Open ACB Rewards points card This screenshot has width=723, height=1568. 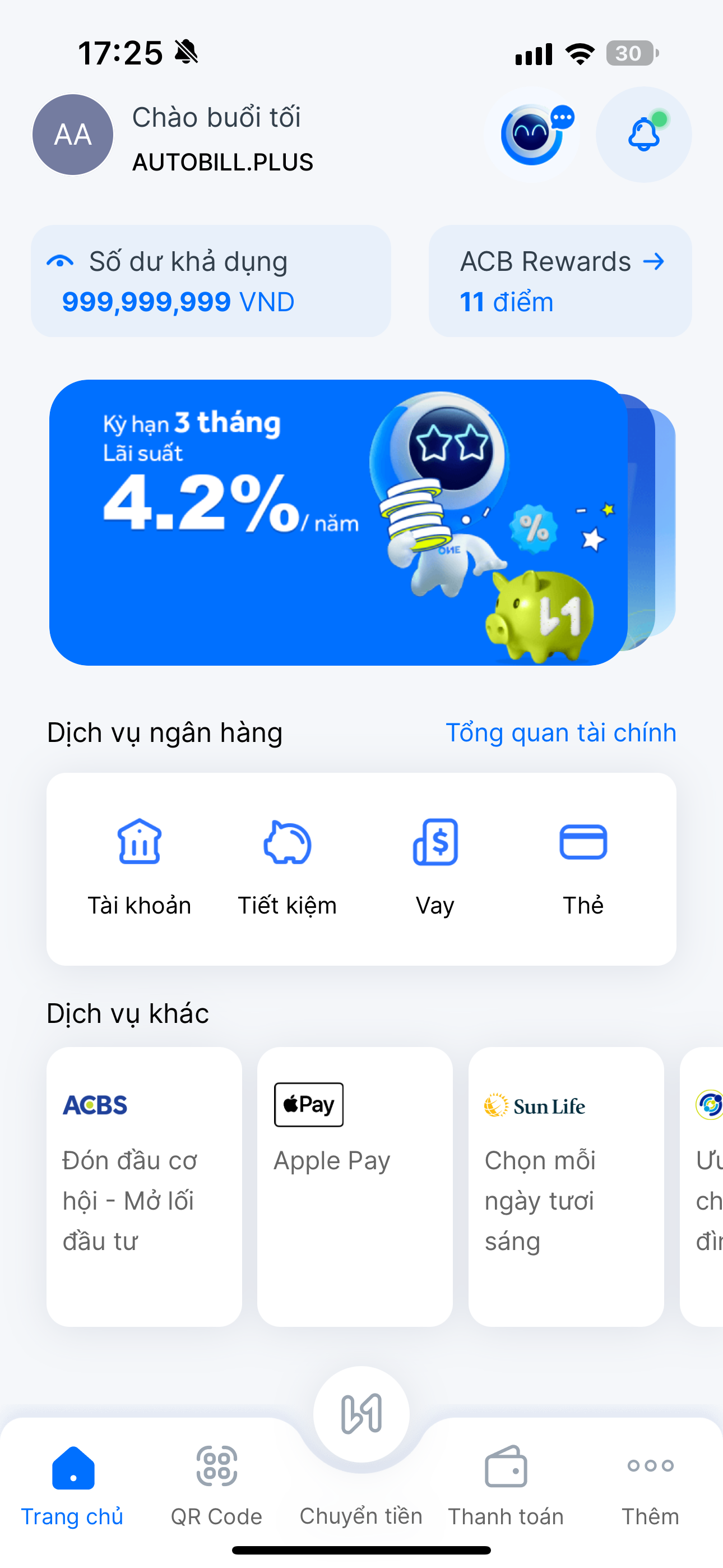560,281
